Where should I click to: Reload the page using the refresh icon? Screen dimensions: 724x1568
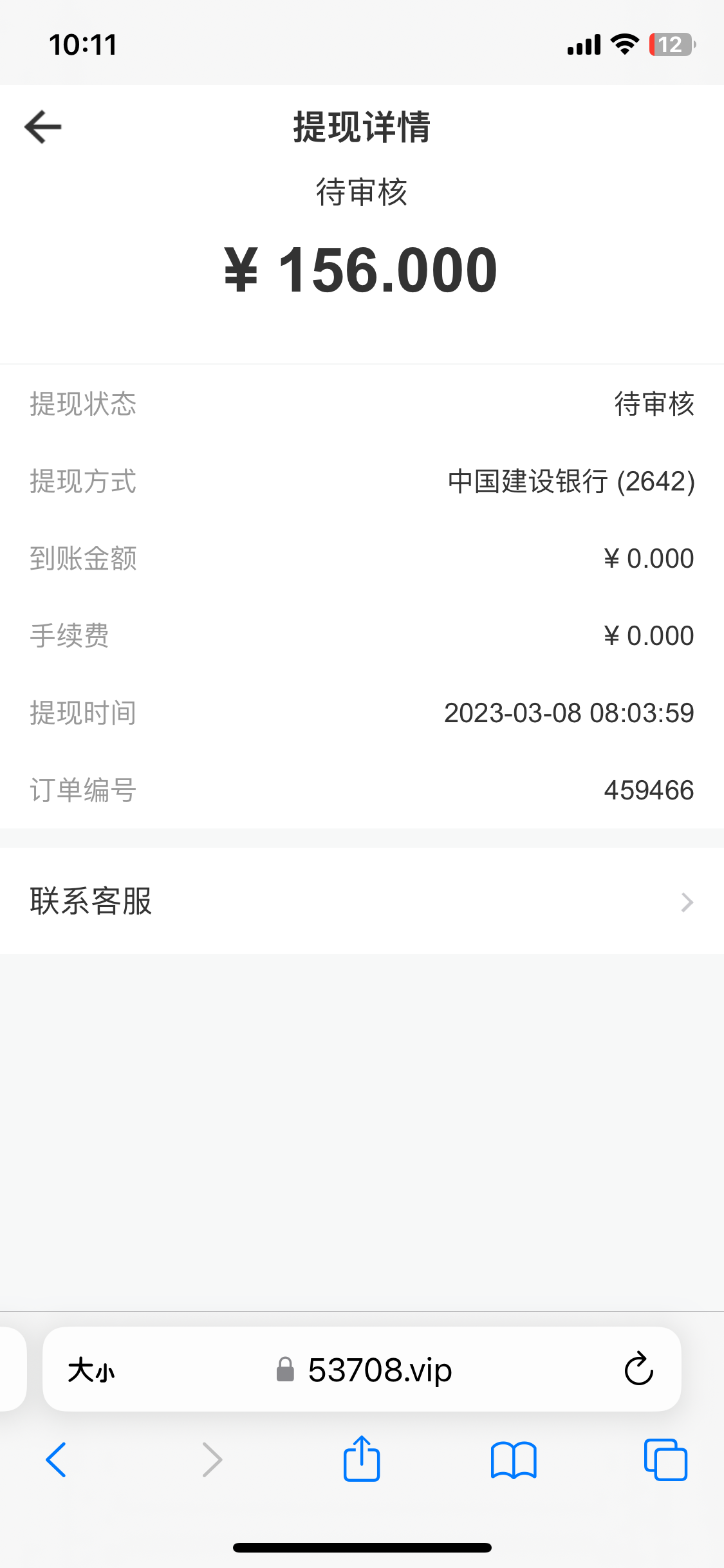(x=638, y=1369)
